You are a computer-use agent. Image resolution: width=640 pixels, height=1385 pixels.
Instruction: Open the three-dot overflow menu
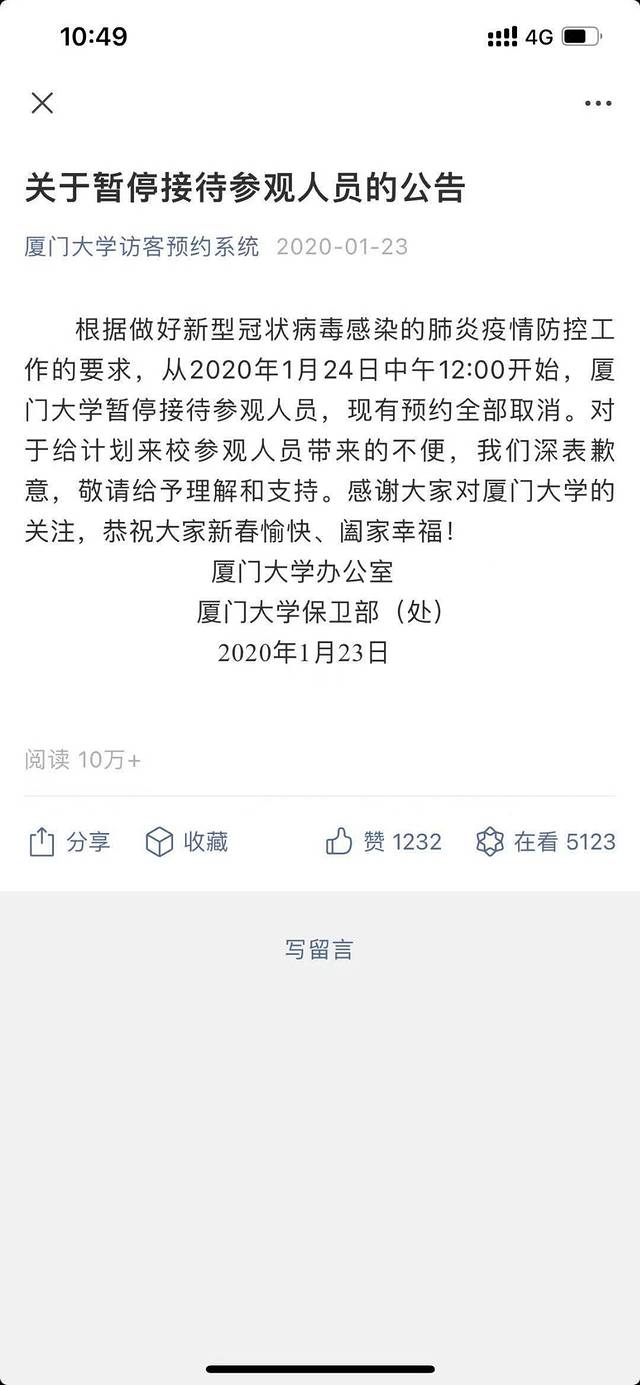[x=598, y=103]
